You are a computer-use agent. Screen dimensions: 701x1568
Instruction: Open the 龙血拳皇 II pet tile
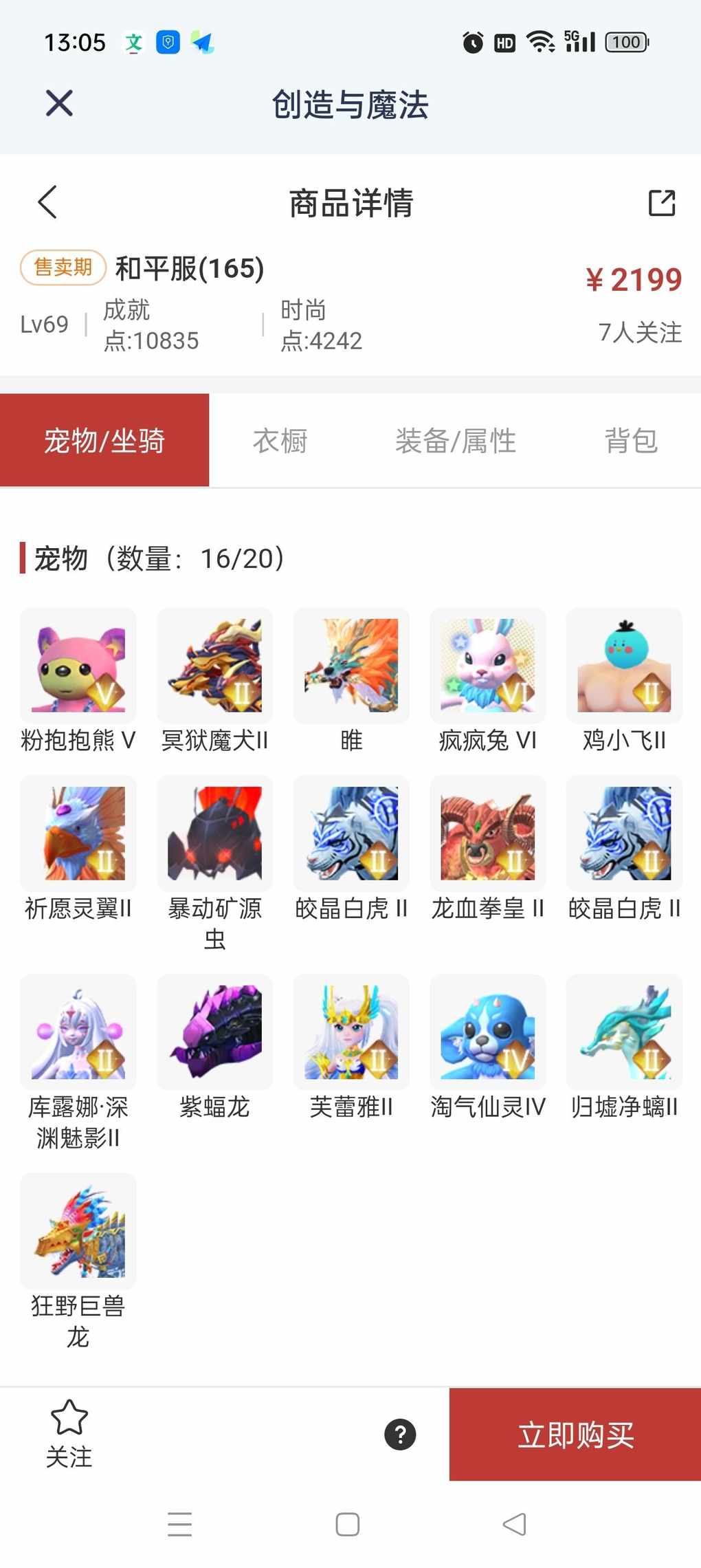487,834
